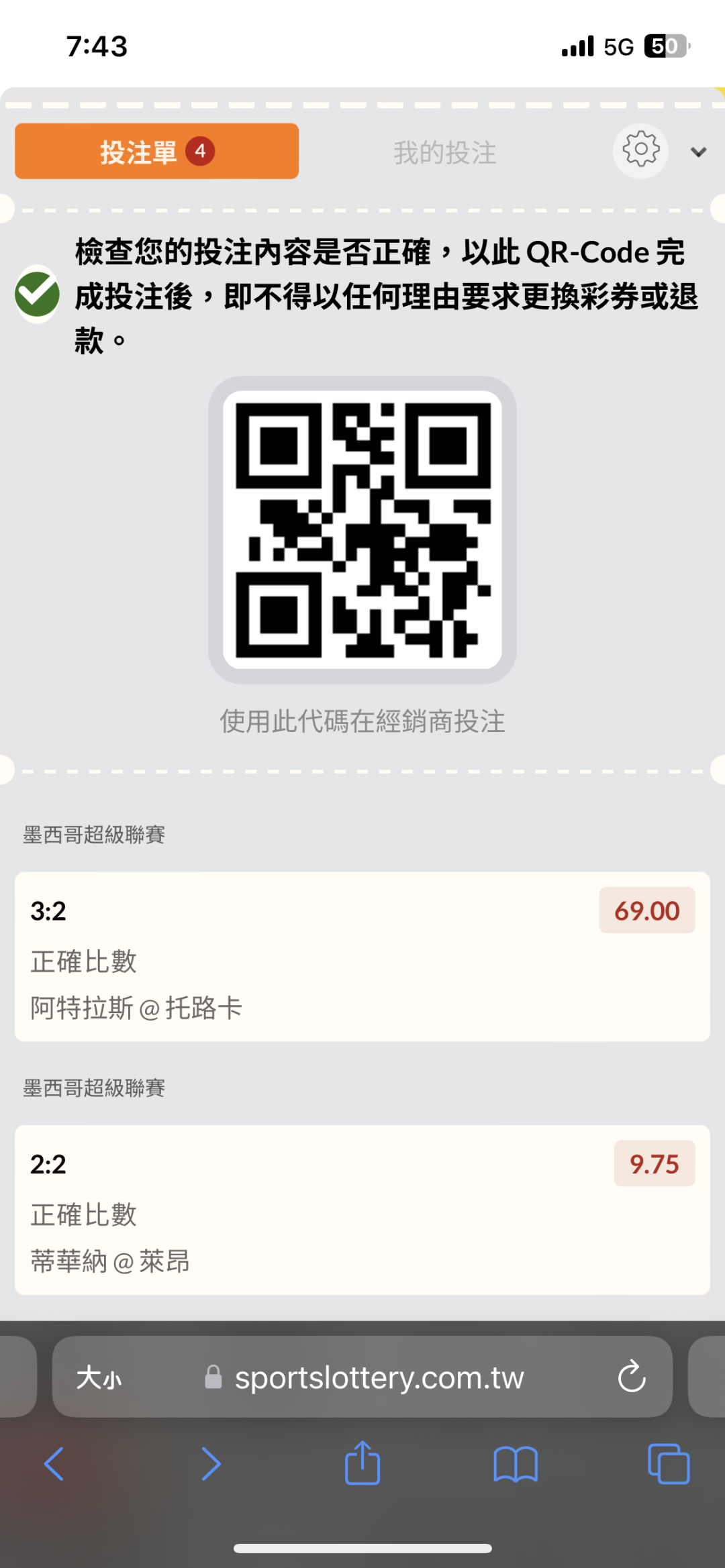Show all open browser tabs
Image resolution: width=725 pixels, height=1568 pixels.
coord(668,1463)
